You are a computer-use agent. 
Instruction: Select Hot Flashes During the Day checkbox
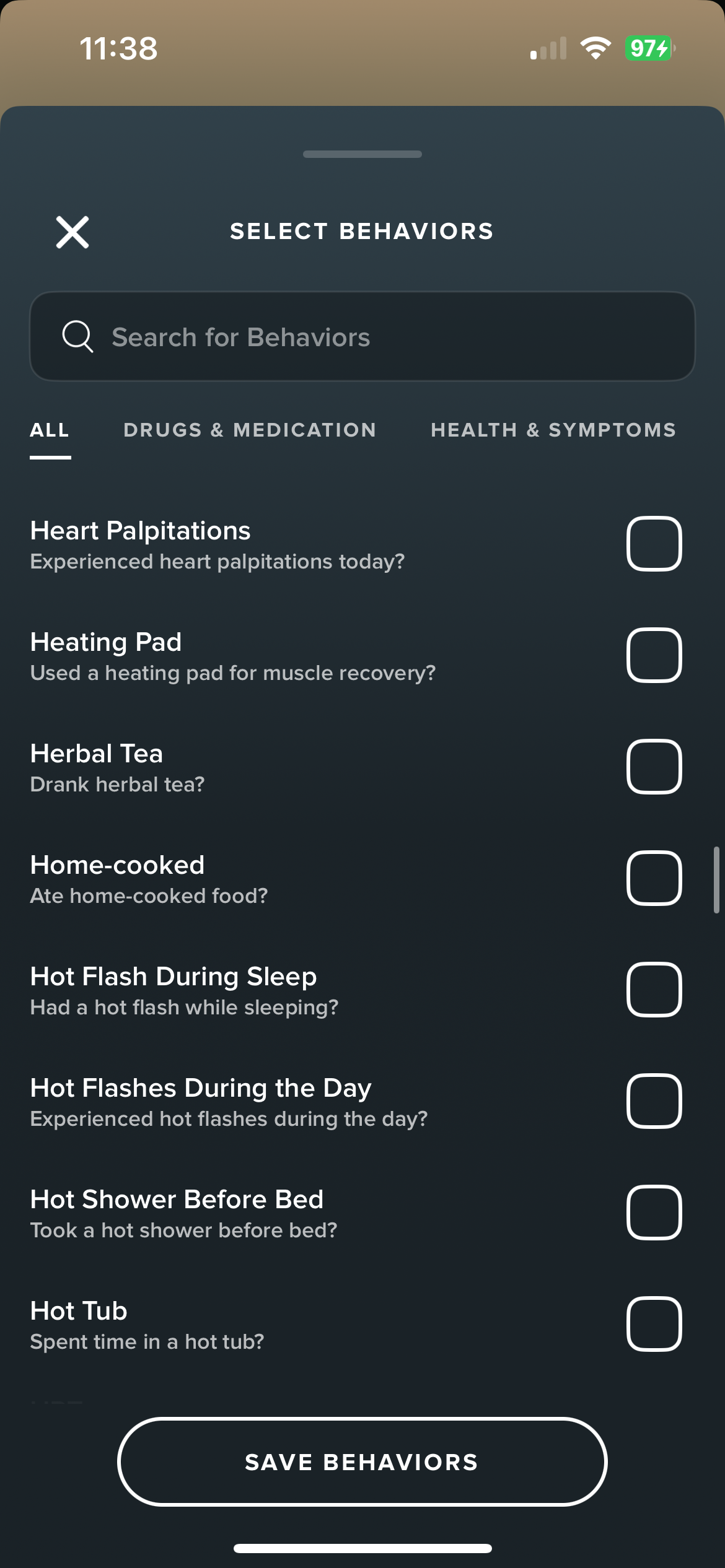click(x=654, y=1101)
